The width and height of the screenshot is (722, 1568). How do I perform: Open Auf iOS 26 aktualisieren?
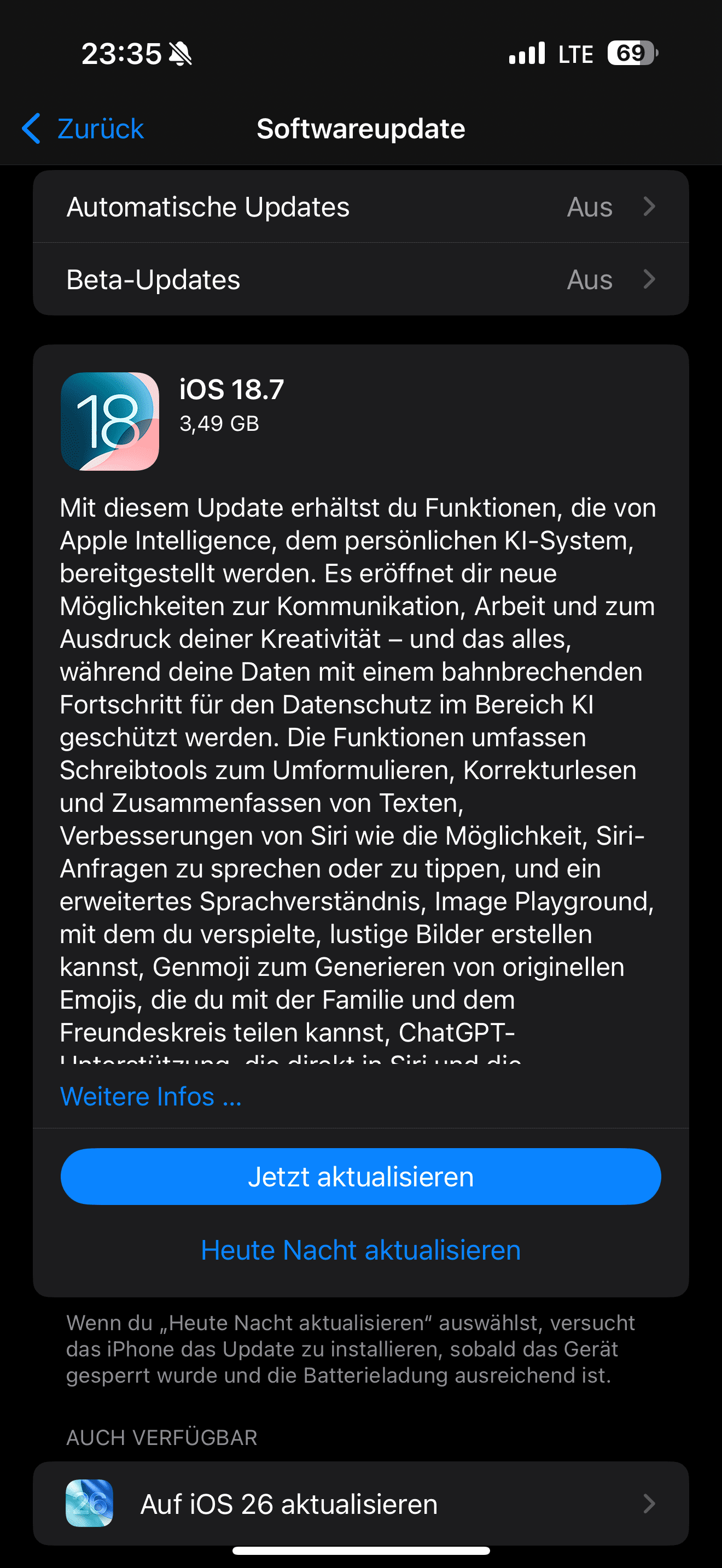click(360, 1504)
